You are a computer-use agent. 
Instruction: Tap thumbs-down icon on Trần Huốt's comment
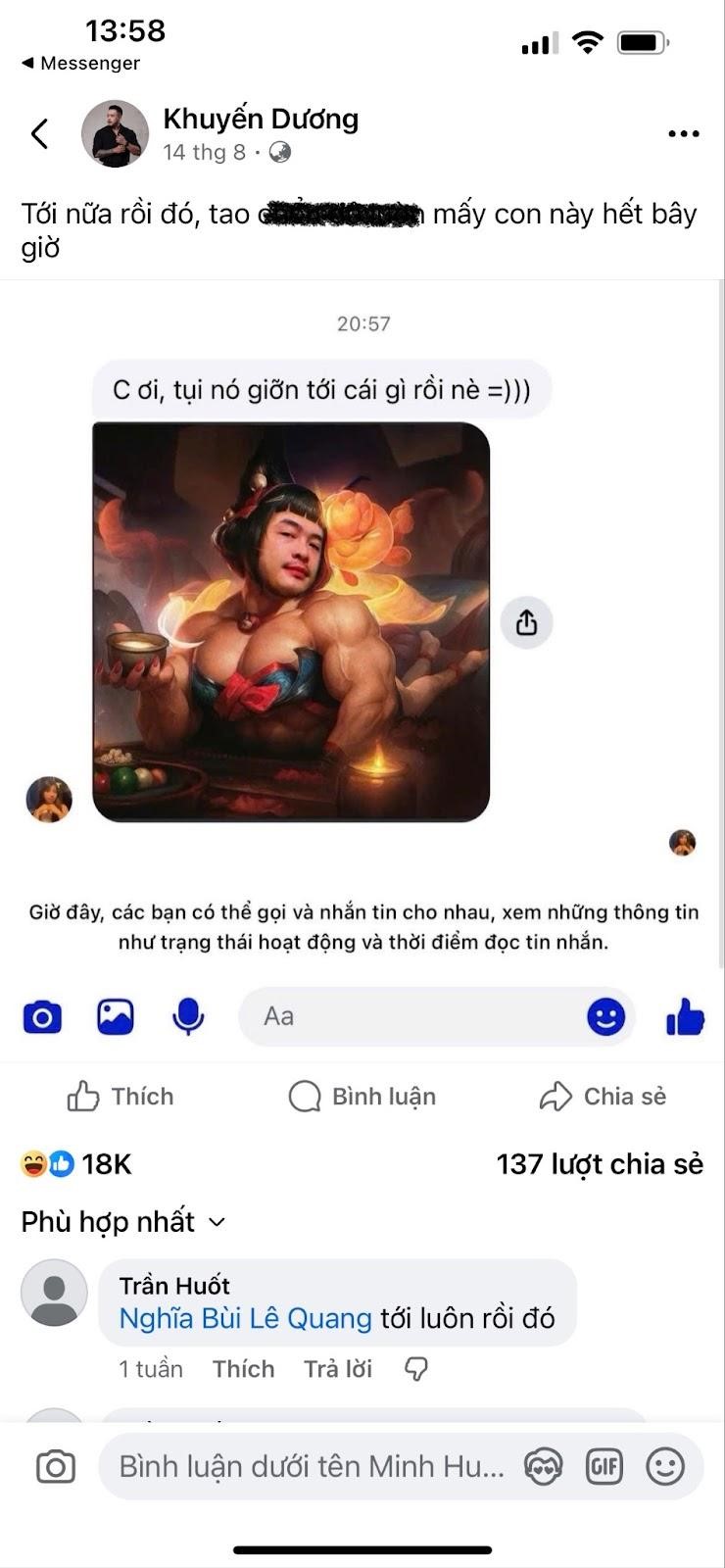(416, 1369)
